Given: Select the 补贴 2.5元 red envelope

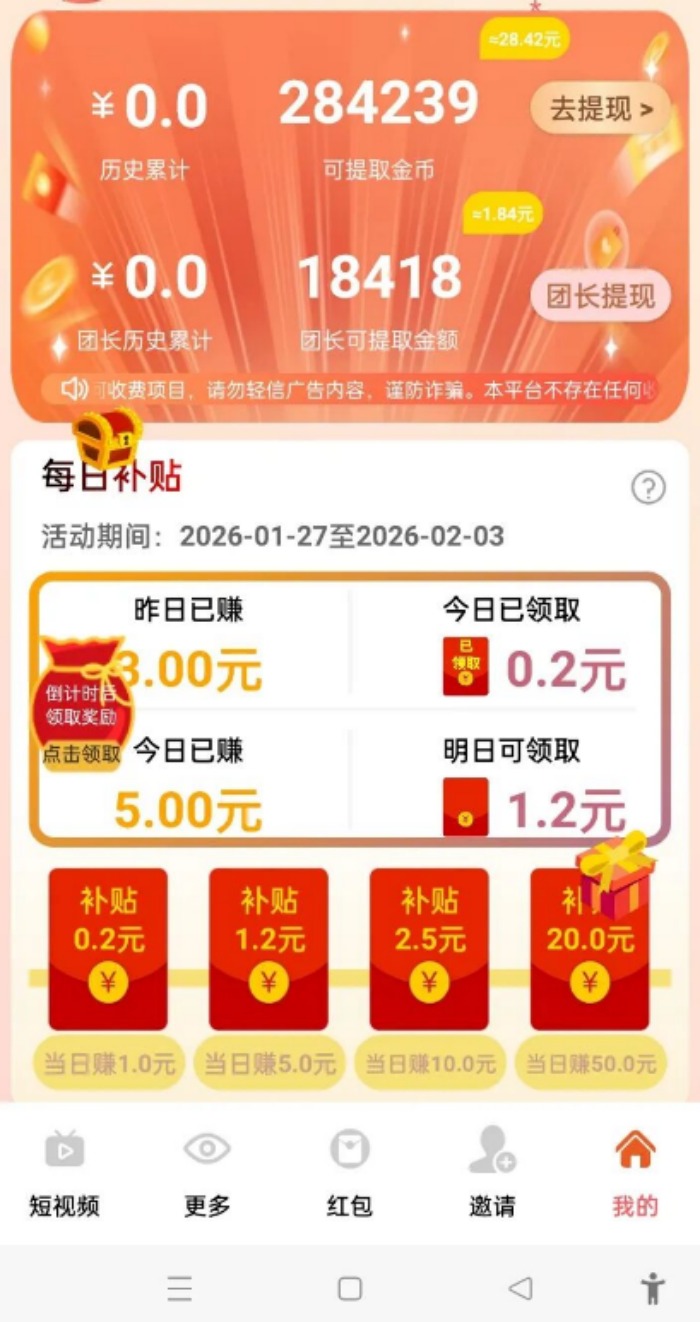Looking at the screenshot, I should [429, 948].
